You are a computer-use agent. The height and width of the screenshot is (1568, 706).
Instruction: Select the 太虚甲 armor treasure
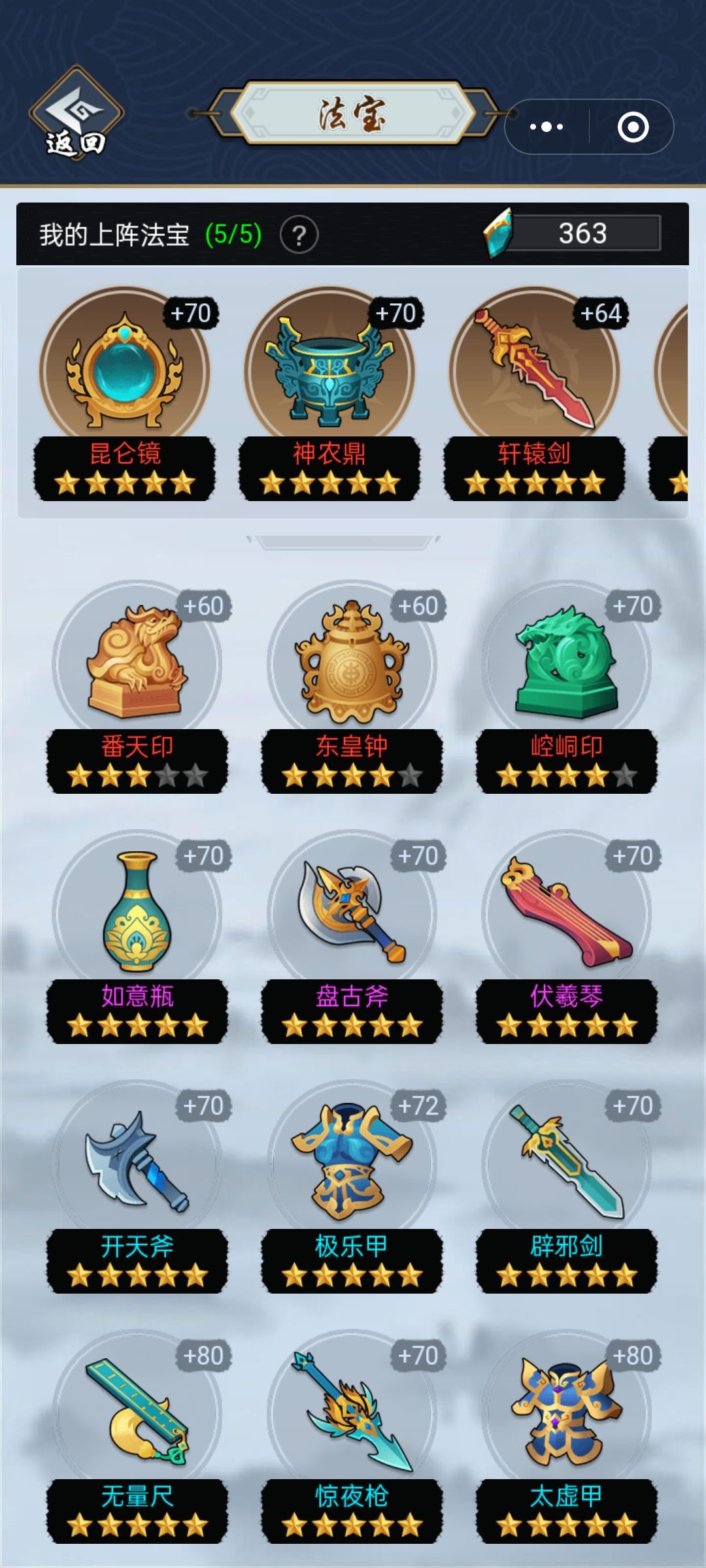[x=565, y=1411]
